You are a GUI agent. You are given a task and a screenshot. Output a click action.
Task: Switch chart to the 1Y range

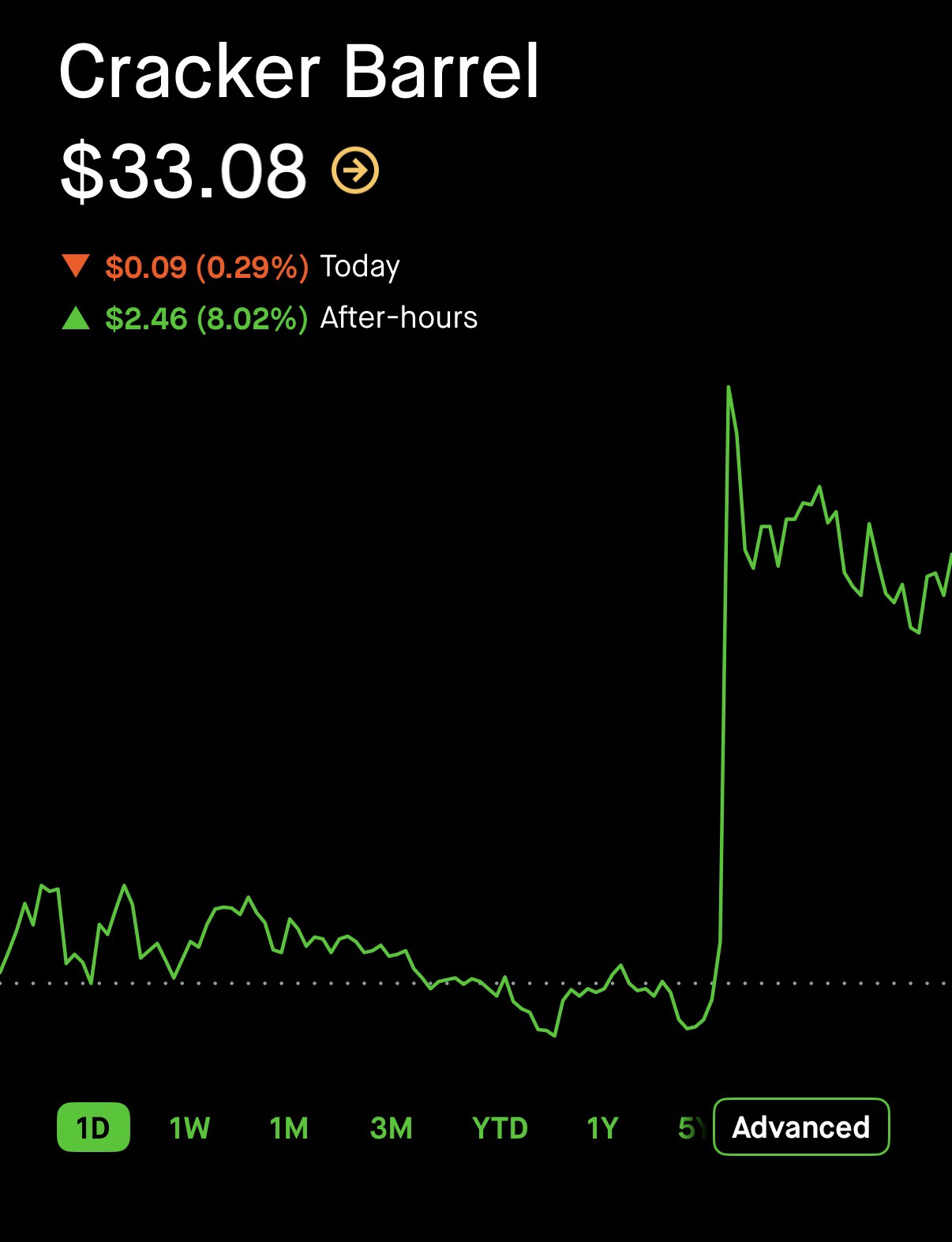pyautogui.click(x=602, y=1128)
